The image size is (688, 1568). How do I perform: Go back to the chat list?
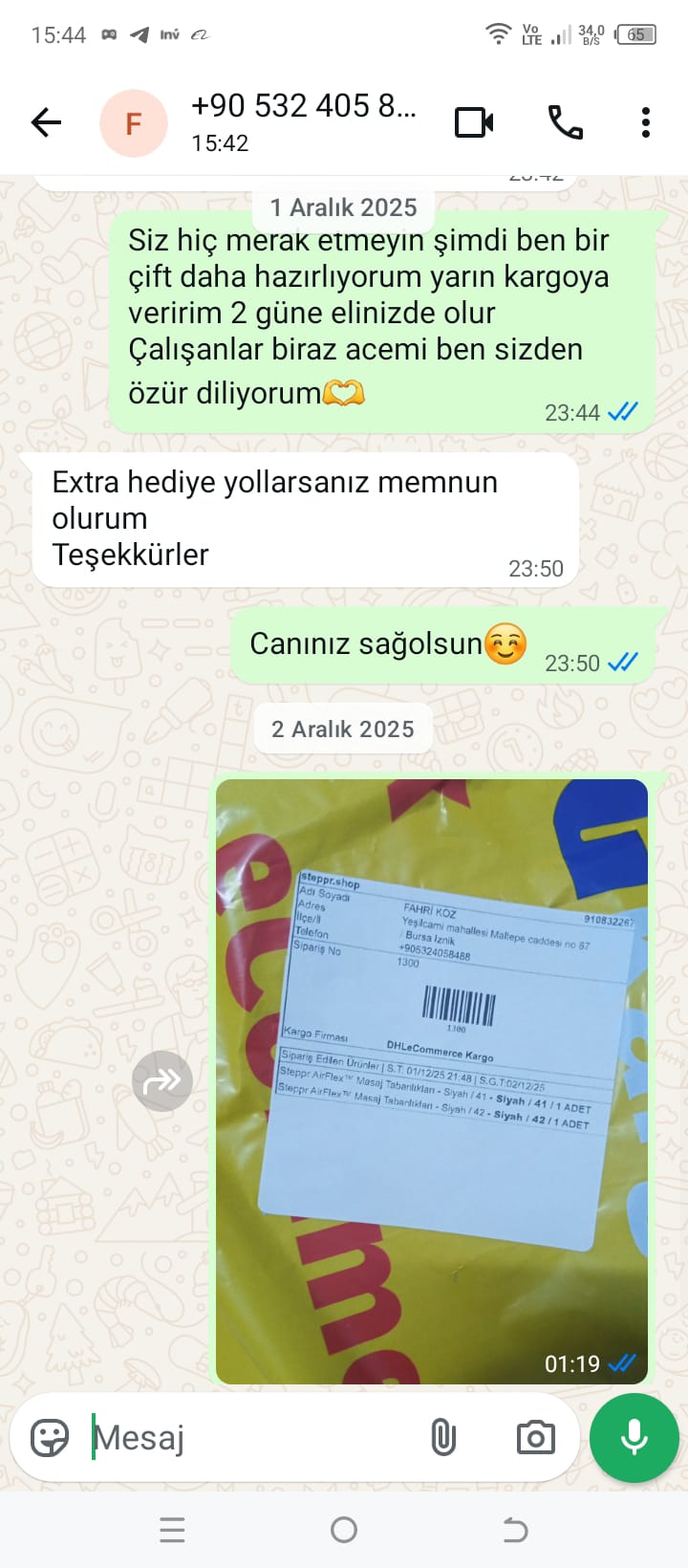coord(46,123)
